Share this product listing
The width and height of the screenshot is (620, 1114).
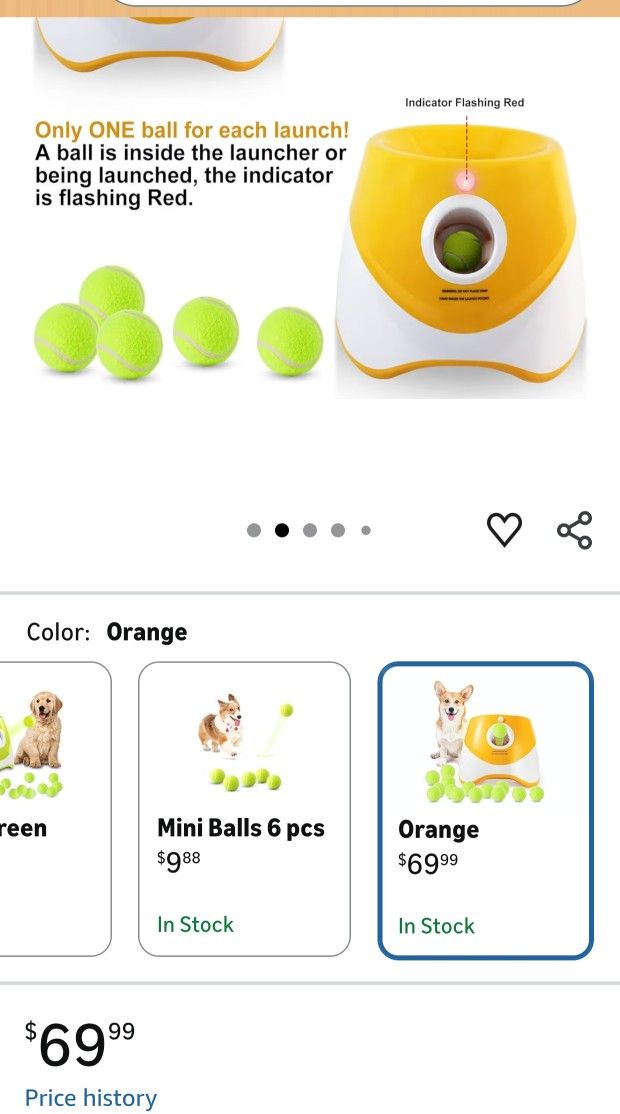point(574,530)
